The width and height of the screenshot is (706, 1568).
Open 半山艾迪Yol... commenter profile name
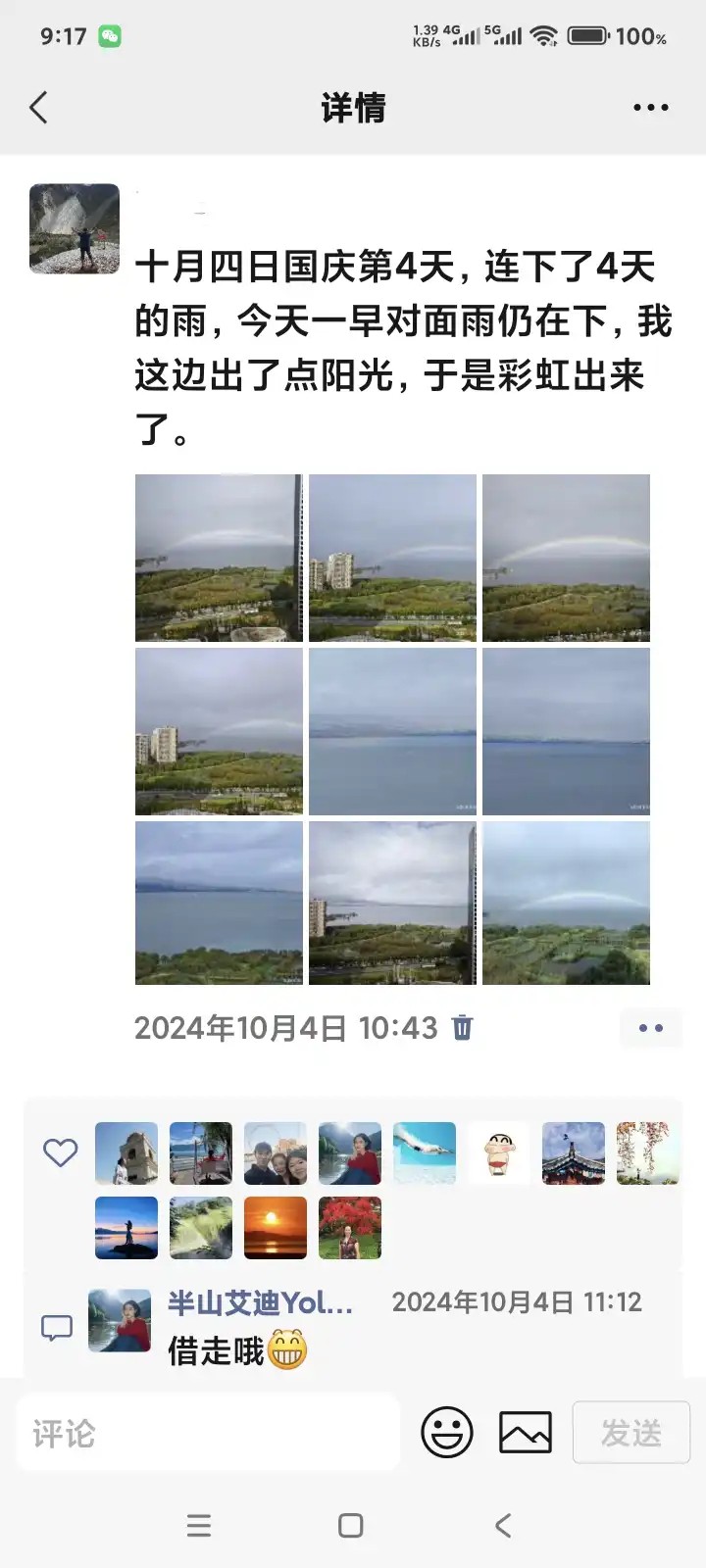[260, 1302]
